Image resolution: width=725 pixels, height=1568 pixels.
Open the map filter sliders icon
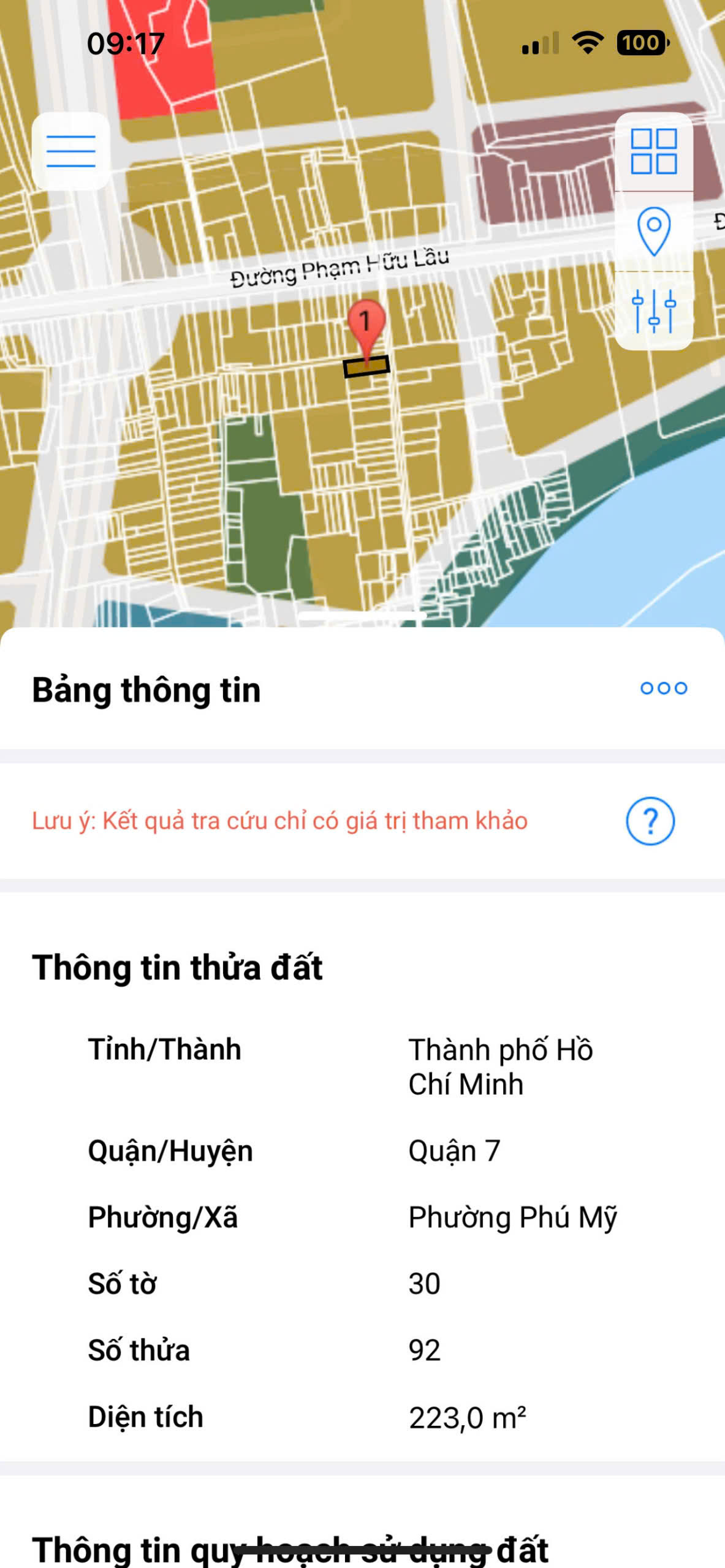point(654,311)
